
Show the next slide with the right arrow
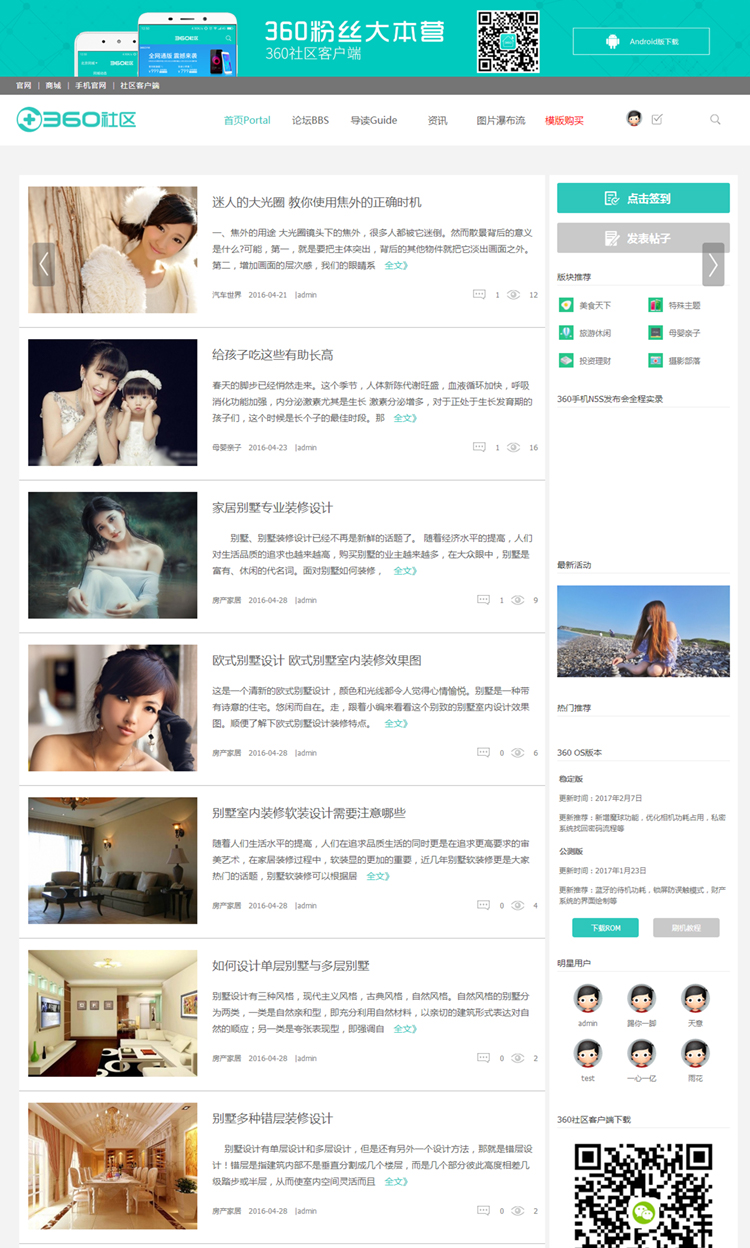click(712, 264)
